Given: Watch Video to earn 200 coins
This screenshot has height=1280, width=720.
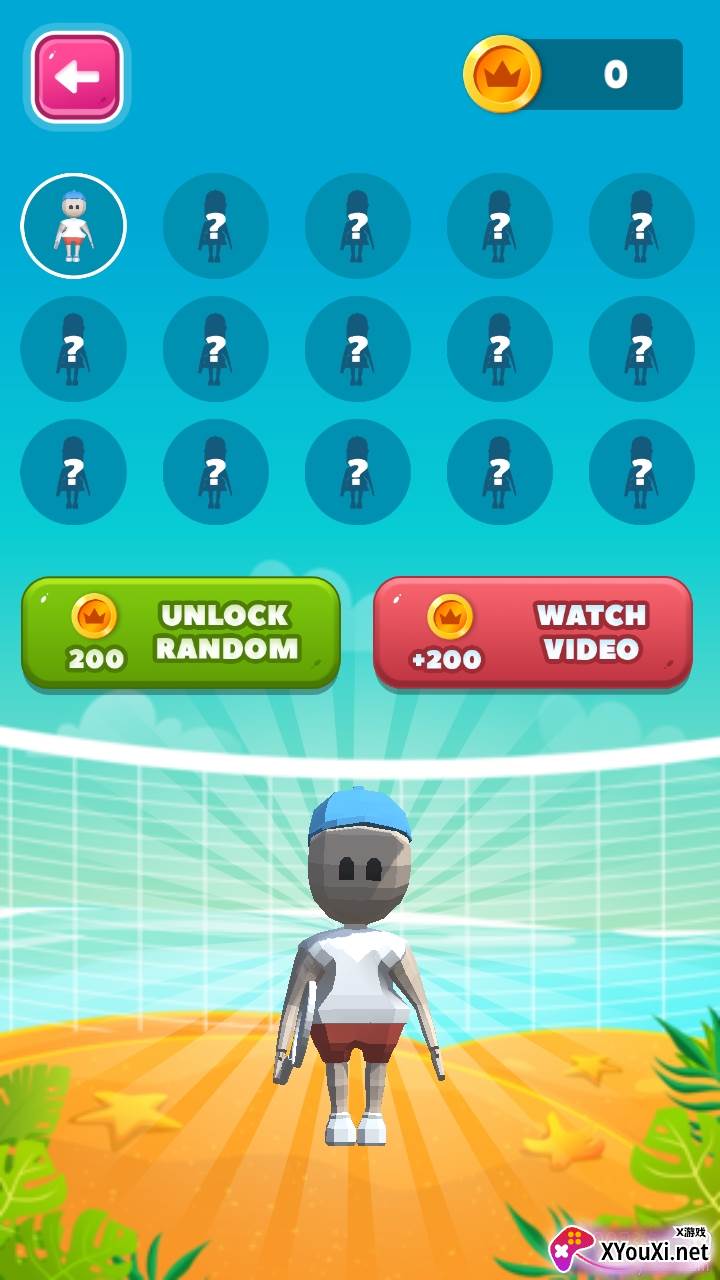Looking at the screenshot, I should point(532,632).
